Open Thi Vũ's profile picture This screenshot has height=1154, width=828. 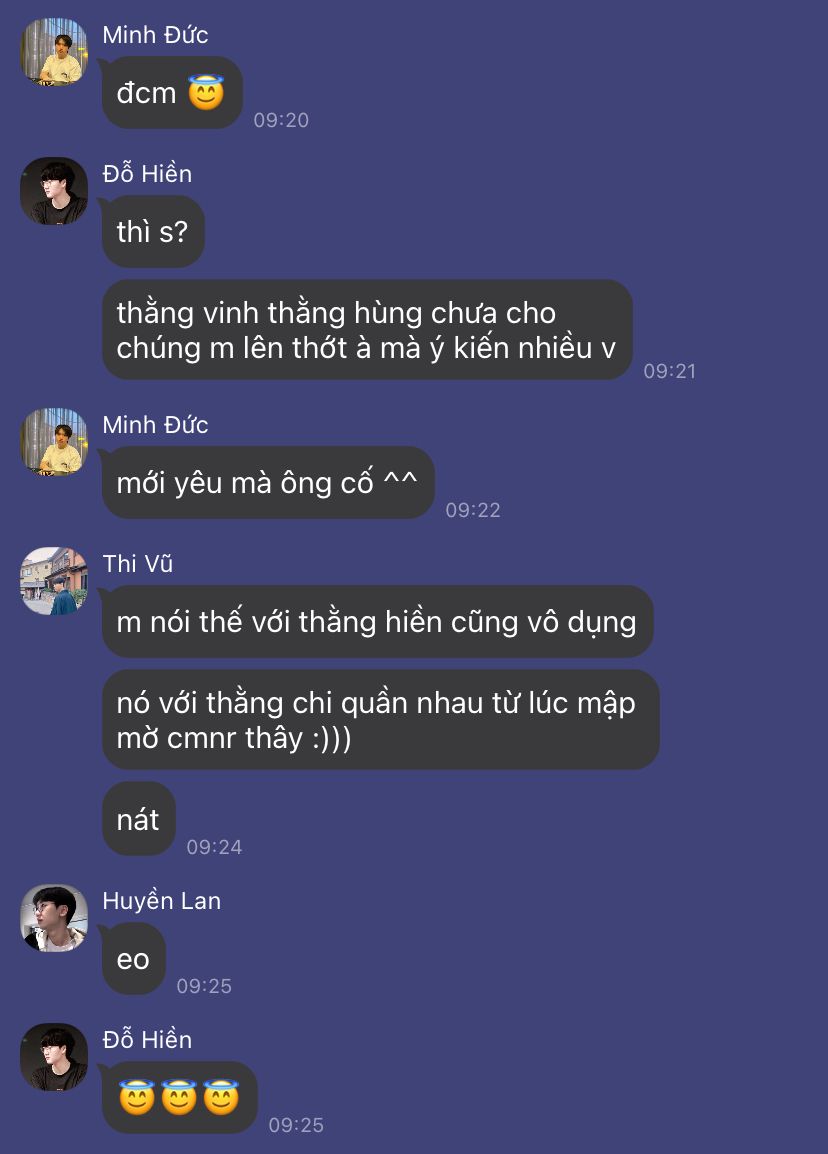pos(54,581)
